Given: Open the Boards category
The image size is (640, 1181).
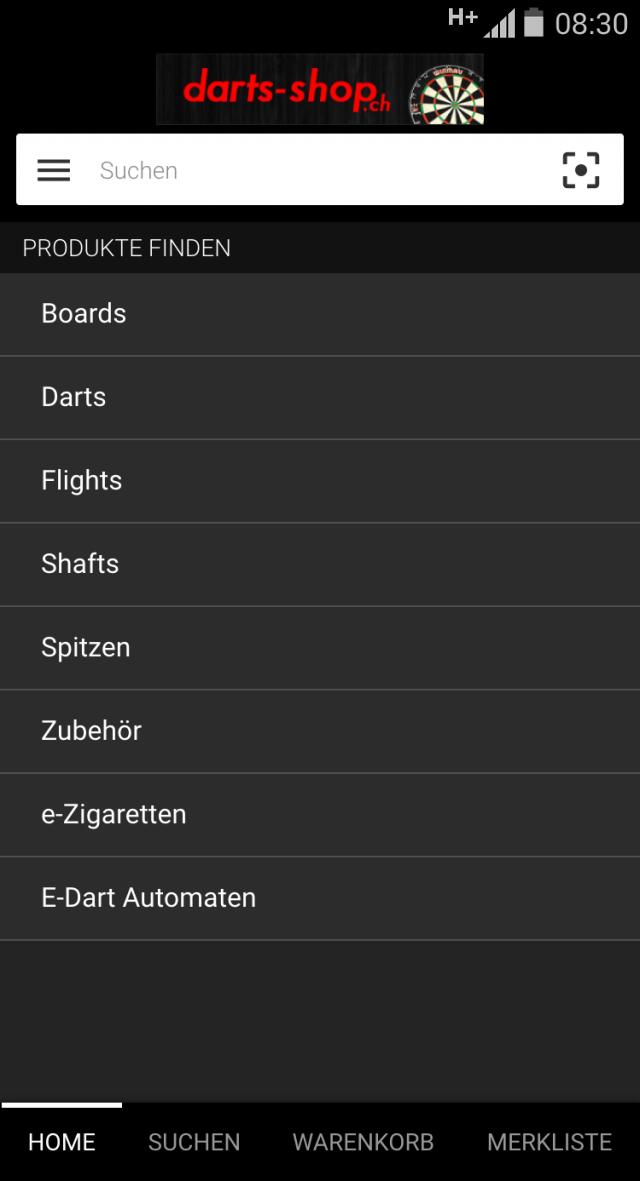Looking at the screenshot, I should 320,314.
